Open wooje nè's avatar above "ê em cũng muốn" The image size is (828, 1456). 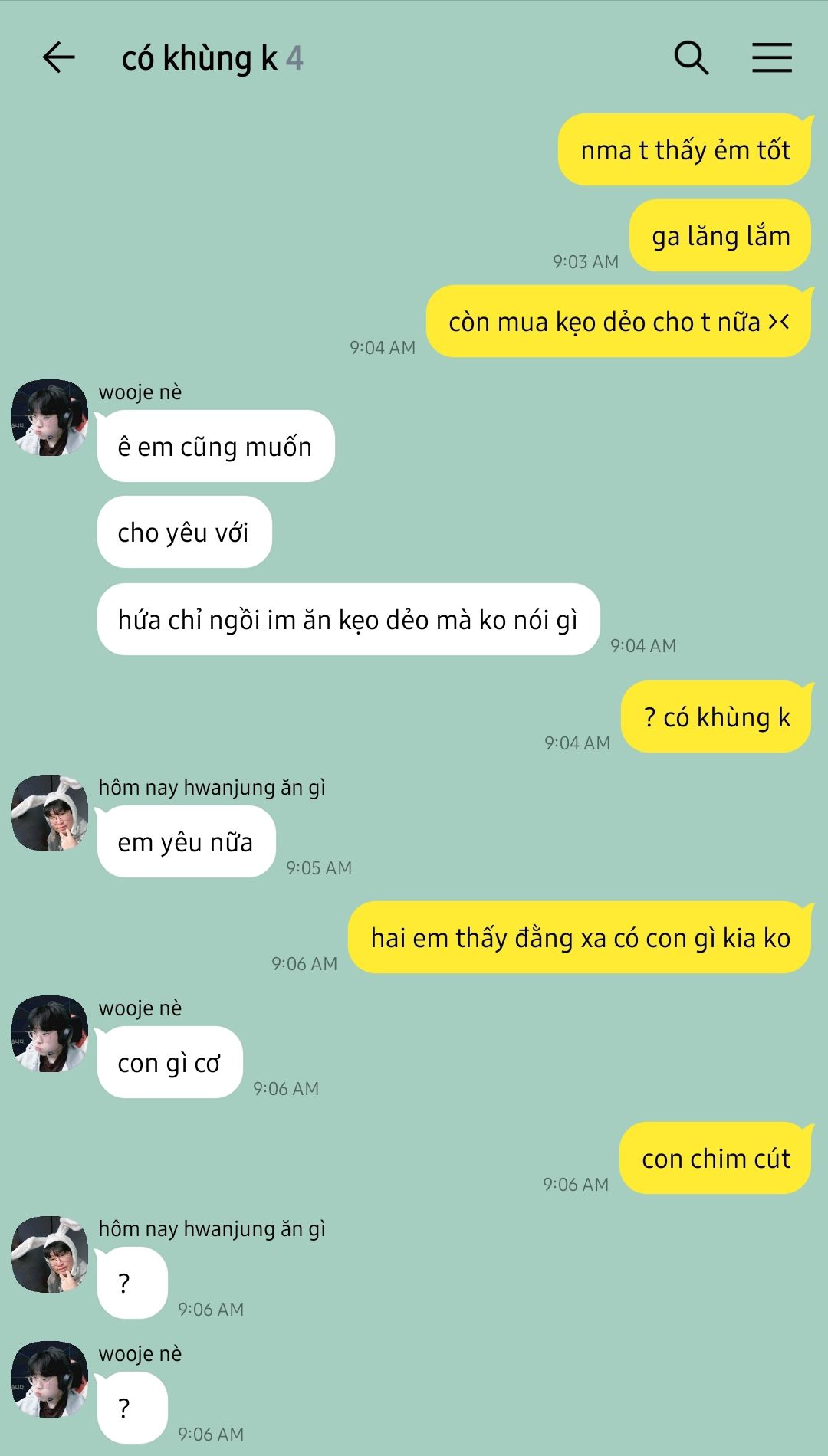50,418
